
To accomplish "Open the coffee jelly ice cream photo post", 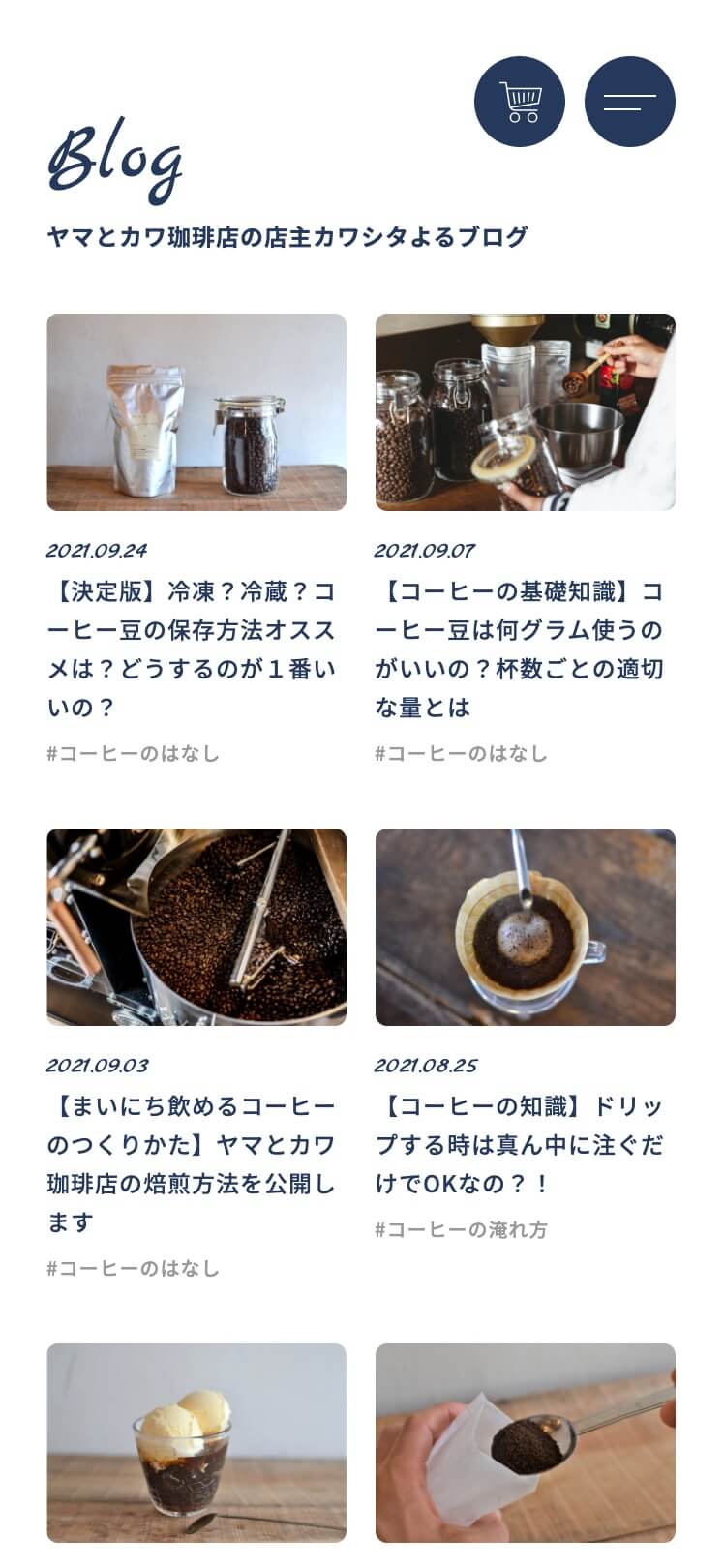I will pos(196,1442).
